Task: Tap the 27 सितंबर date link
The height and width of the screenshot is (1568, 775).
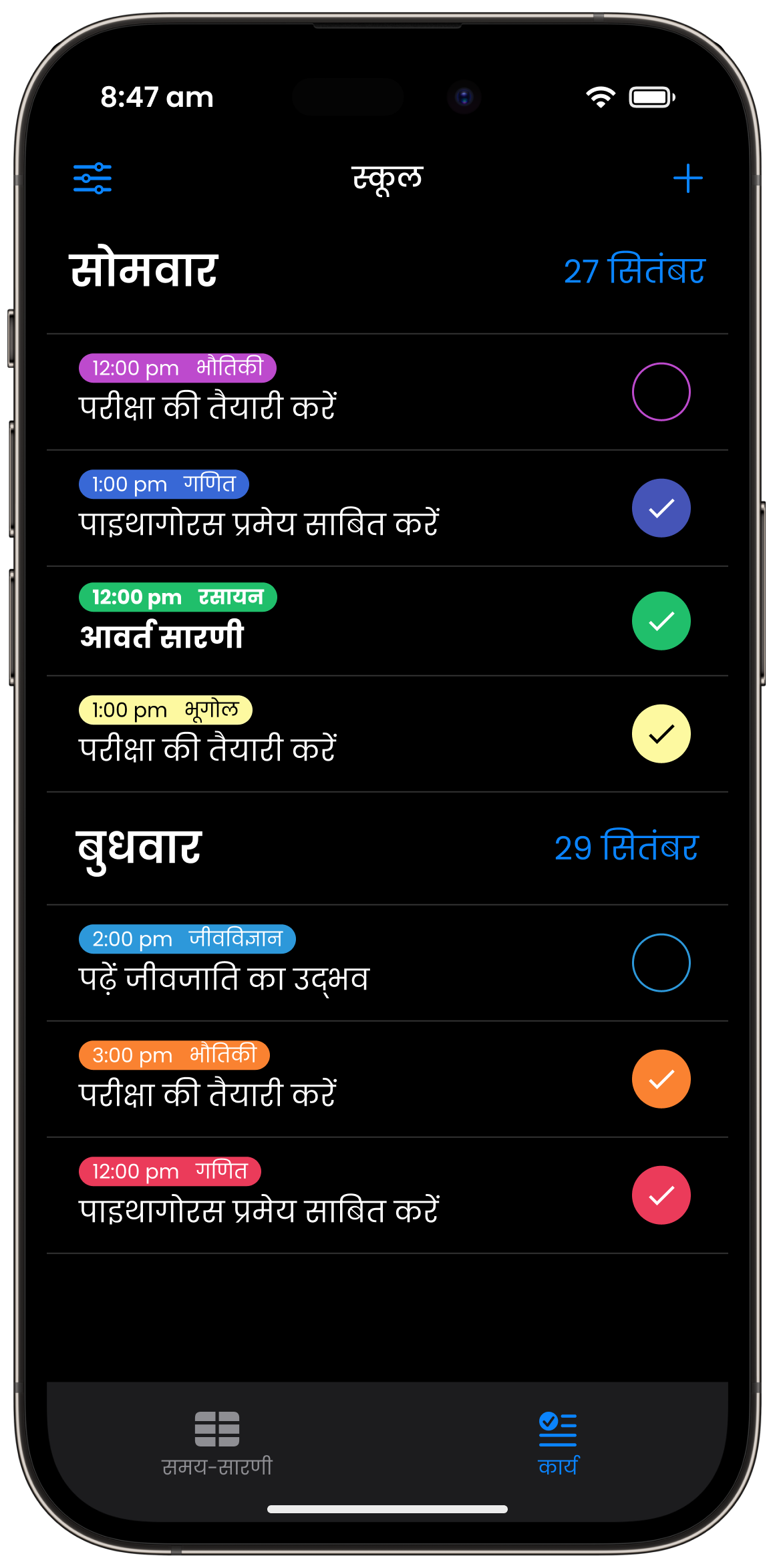Action: pos(633,269)
